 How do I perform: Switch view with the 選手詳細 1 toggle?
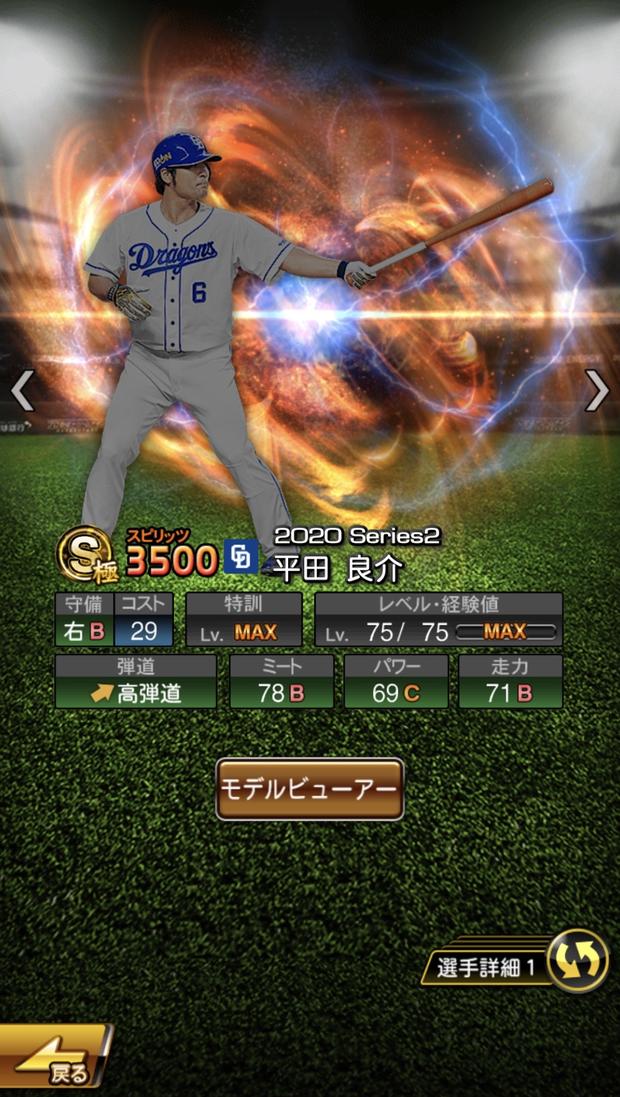coord(514,961)
